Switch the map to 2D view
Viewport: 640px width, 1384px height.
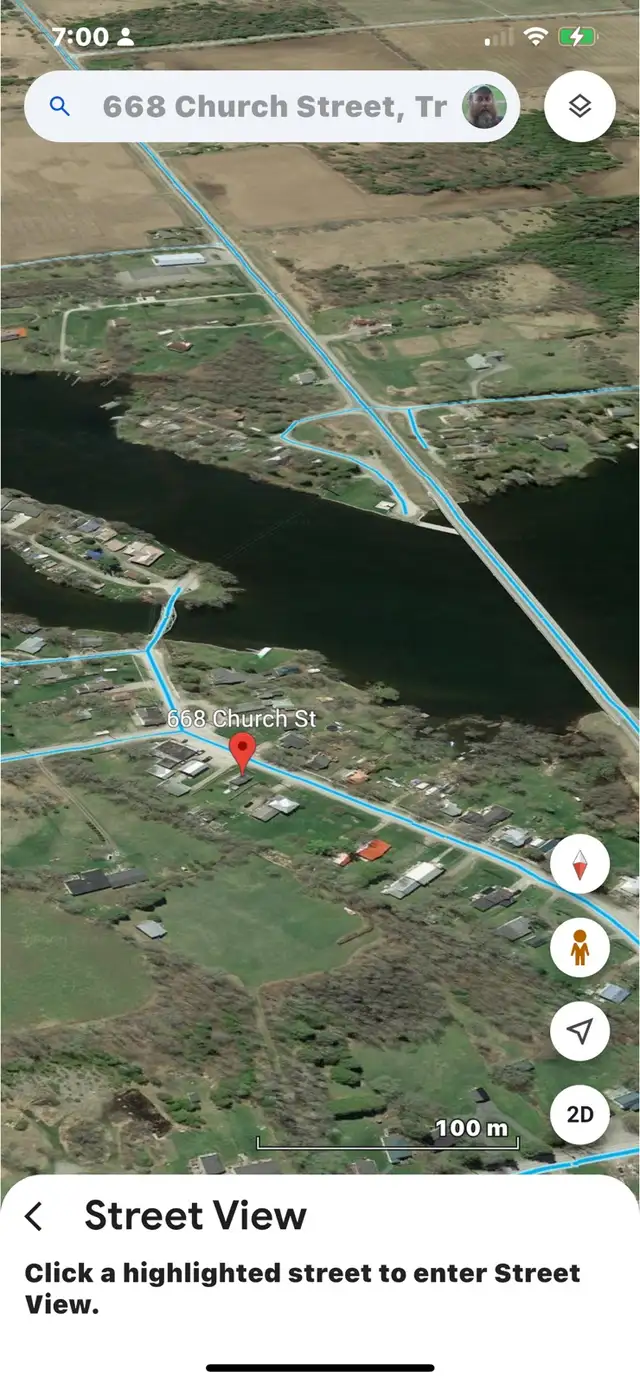click(x=580, y=1114)
